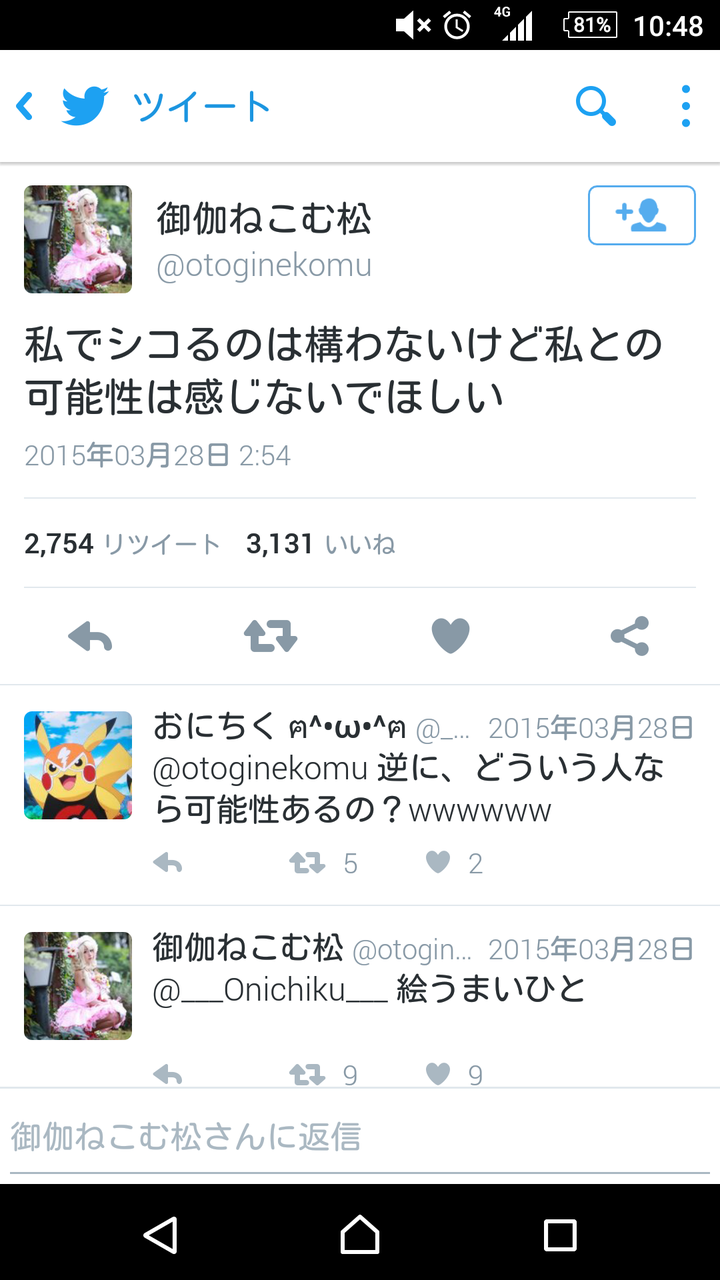The width and height of the screenshot is (720, 1280).
Task: Tap the @otoginekomu handle
Action: pos(263,265)
